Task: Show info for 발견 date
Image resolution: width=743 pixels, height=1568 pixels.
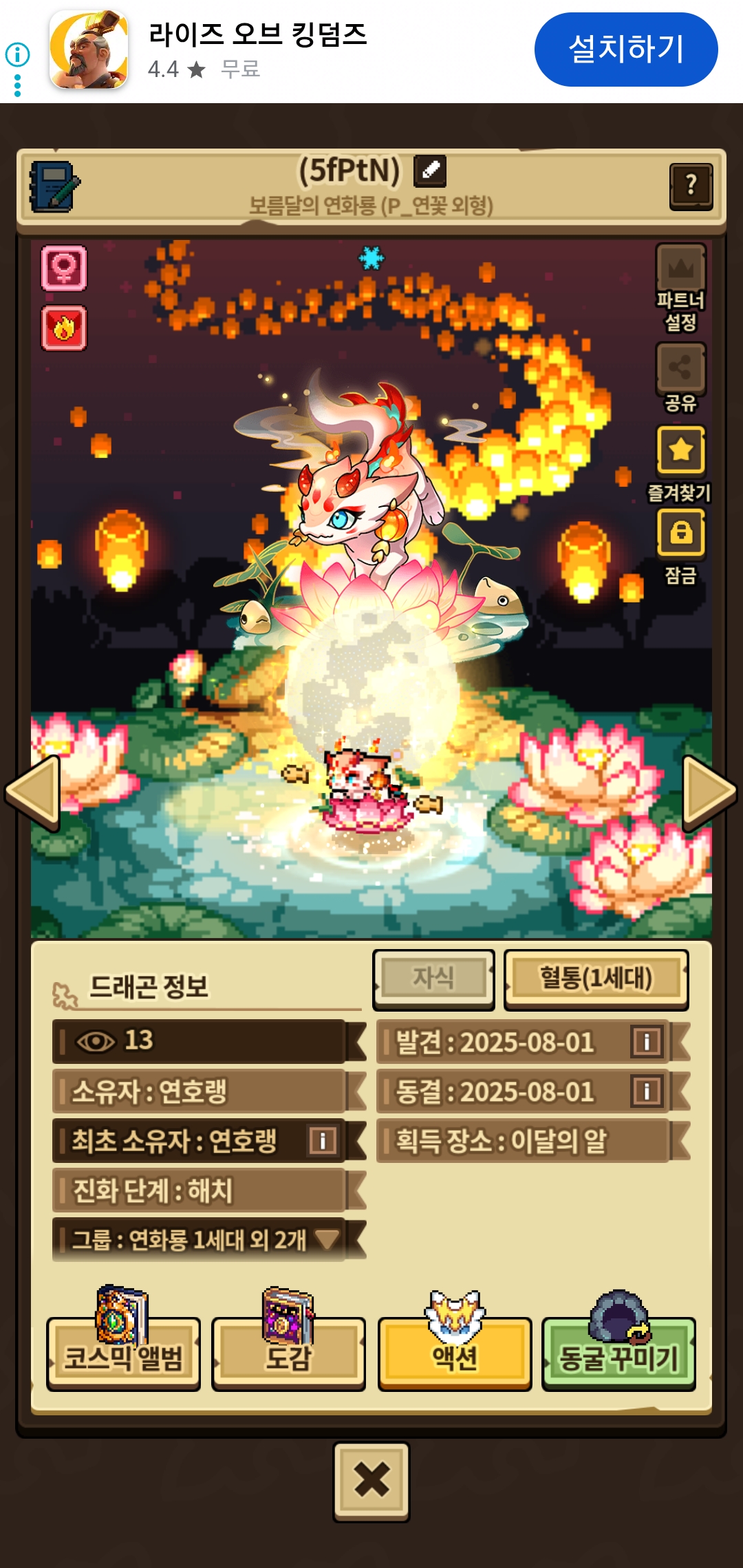Action: 647,1041
